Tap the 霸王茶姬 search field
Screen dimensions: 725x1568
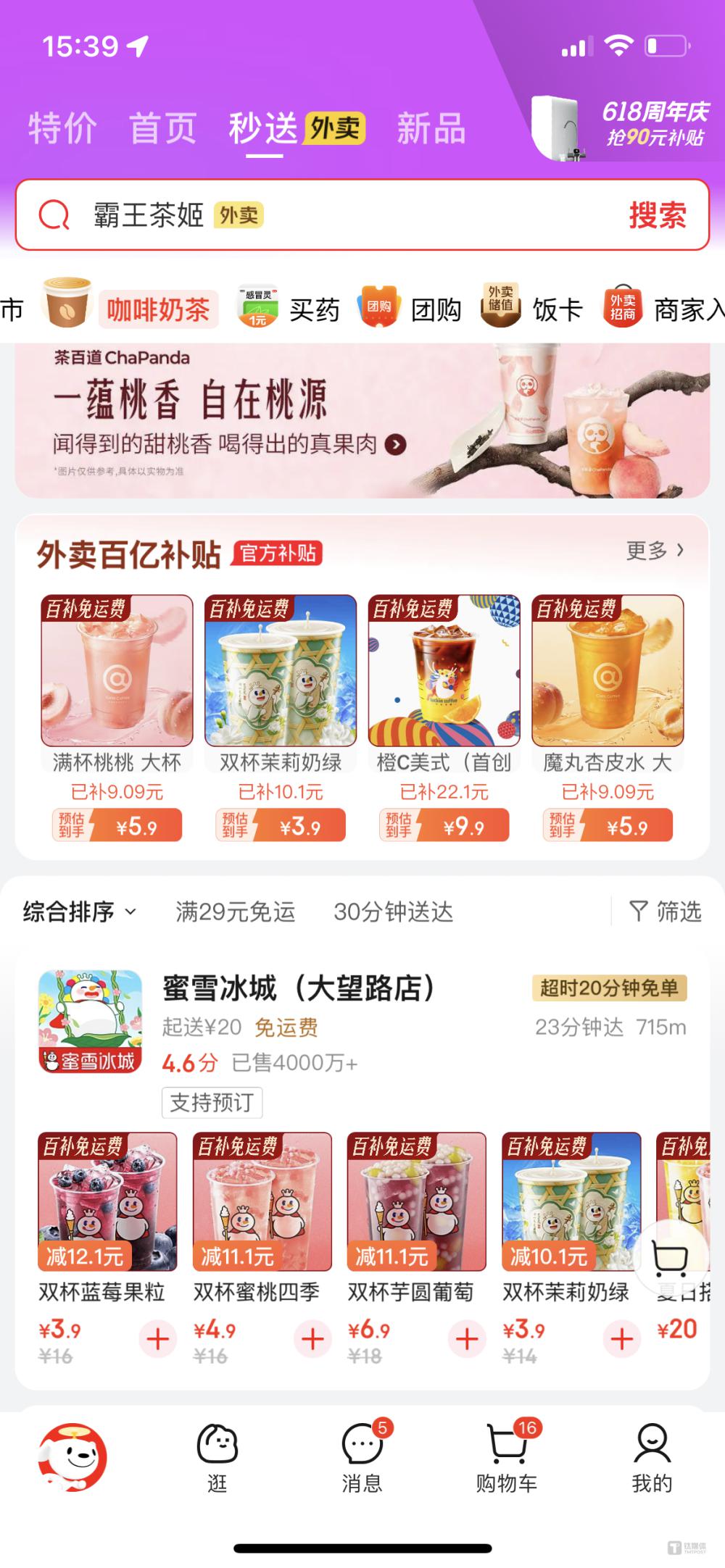click(x=326, y=215)
